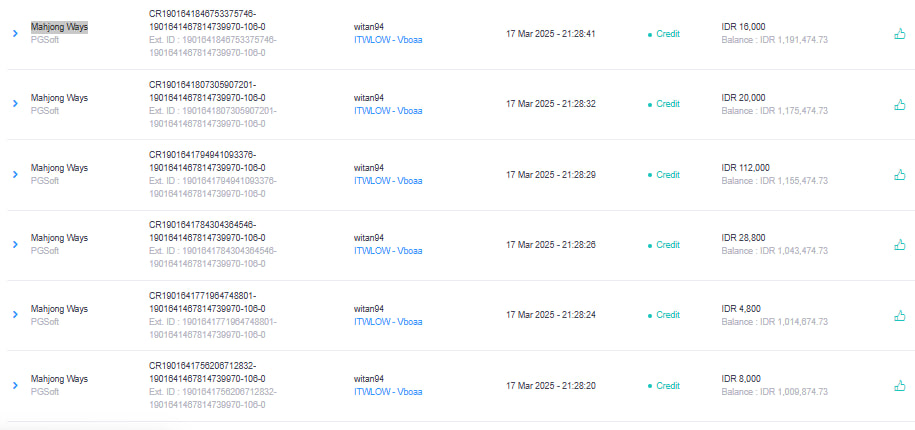This screenshot has width=915, height=430.
Task: Tap thumbs-up icon on IDR 28,800 row
Action: click(899, 244)
